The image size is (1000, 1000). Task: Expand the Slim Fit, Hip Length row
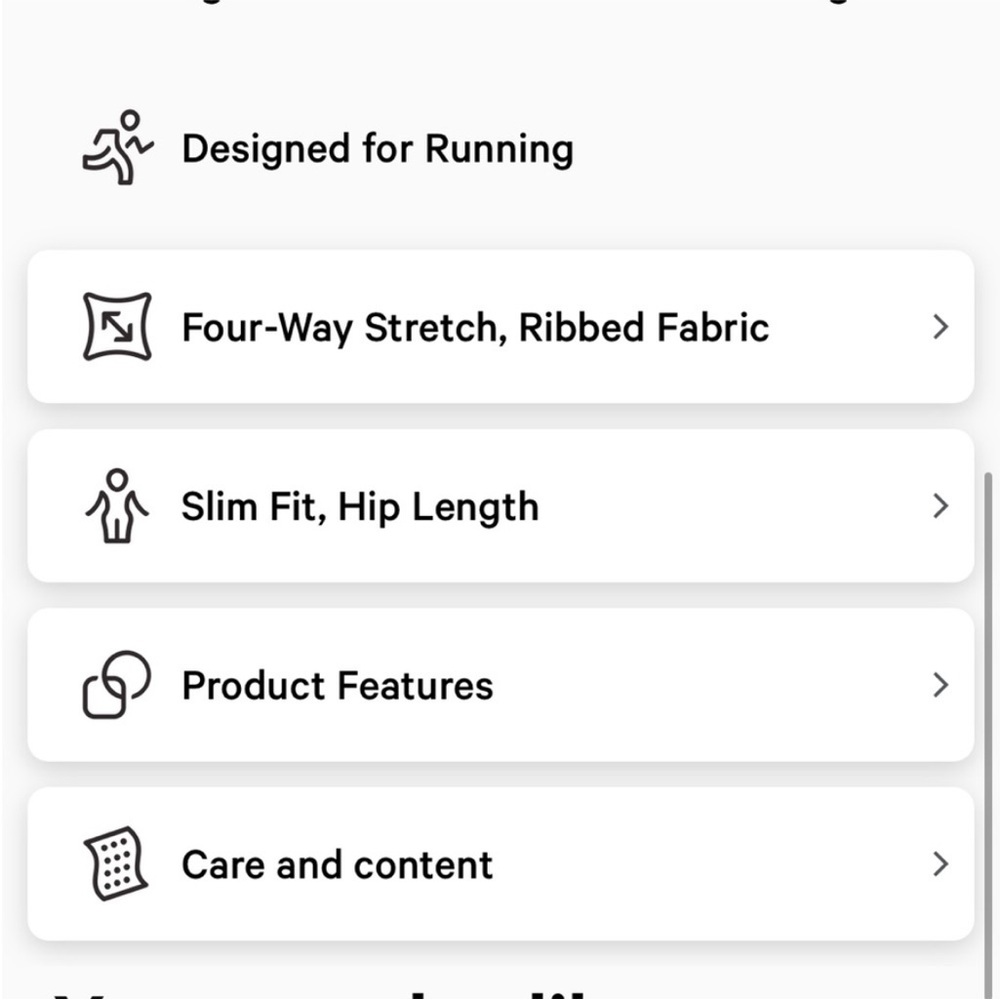point(500,506)
